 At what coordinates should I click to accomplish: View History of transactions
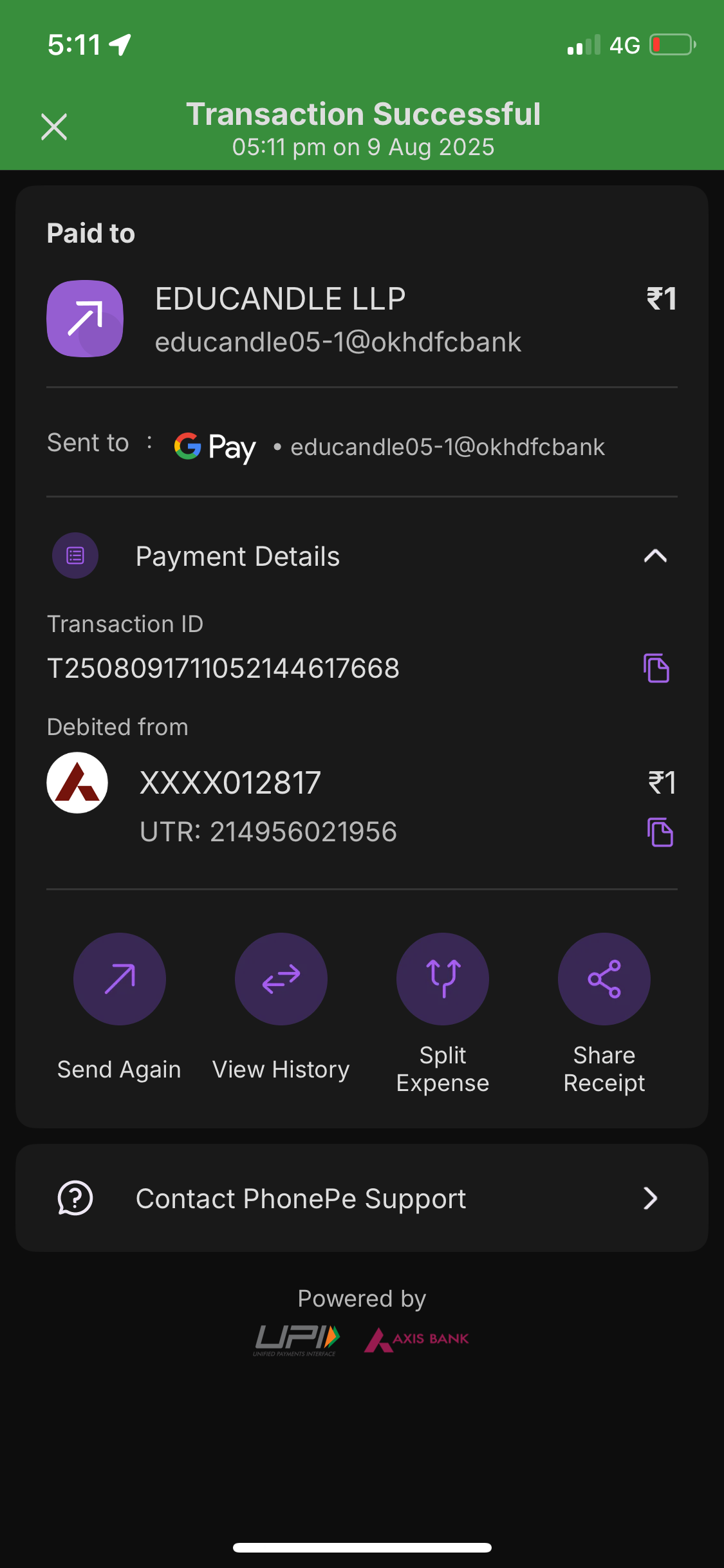click(x=281, y=979)
